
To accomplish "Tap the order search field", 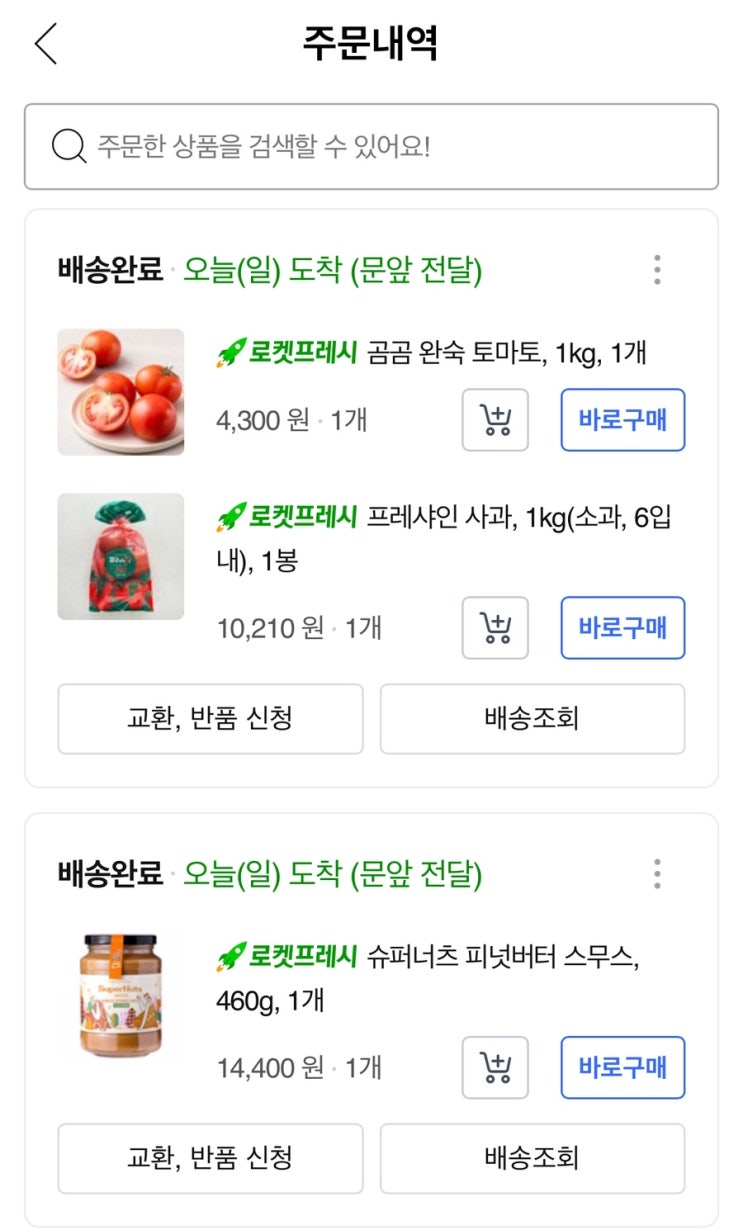I will tap(371, 147).
